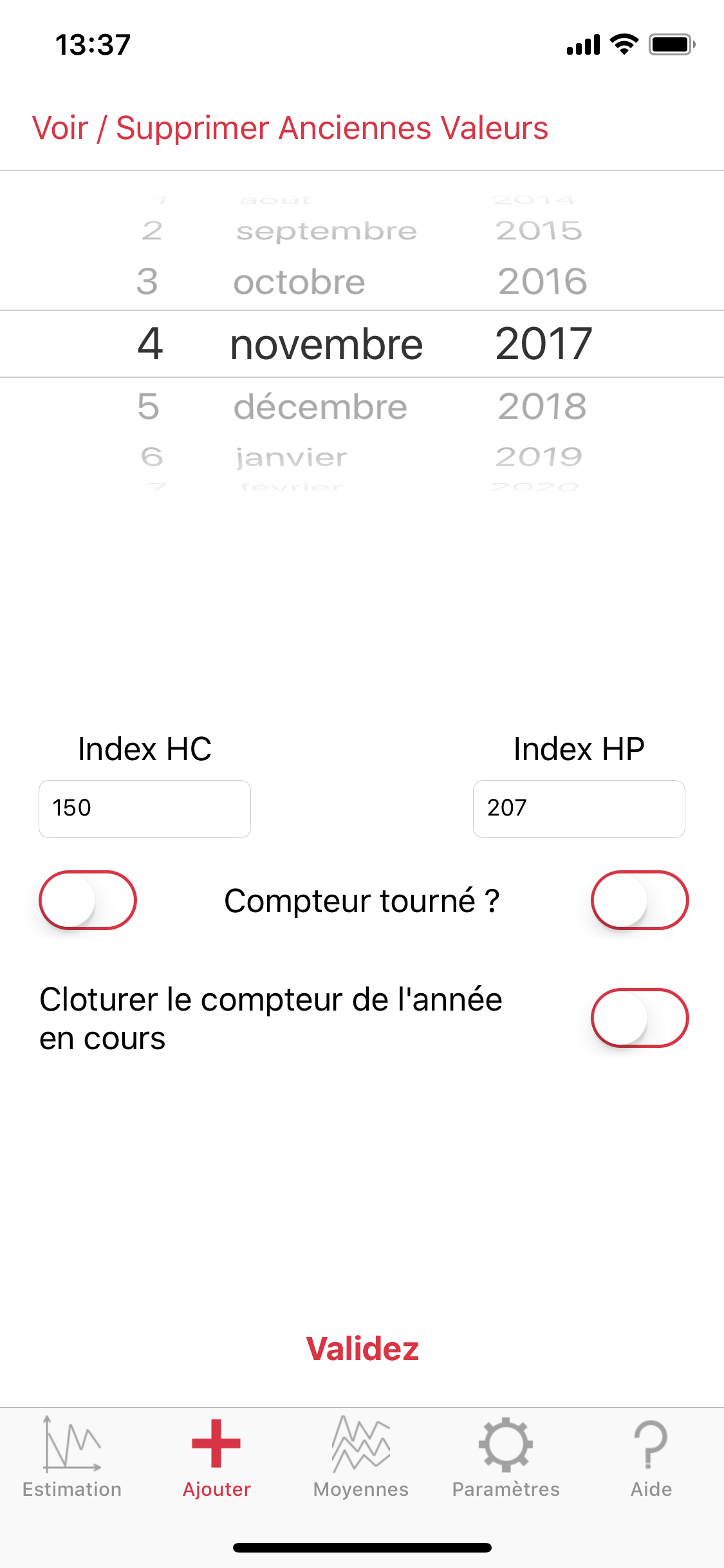This screenshot has height=1568, width=724.
Task: Tap the Ajouter plus icon
Action: 216,1445
